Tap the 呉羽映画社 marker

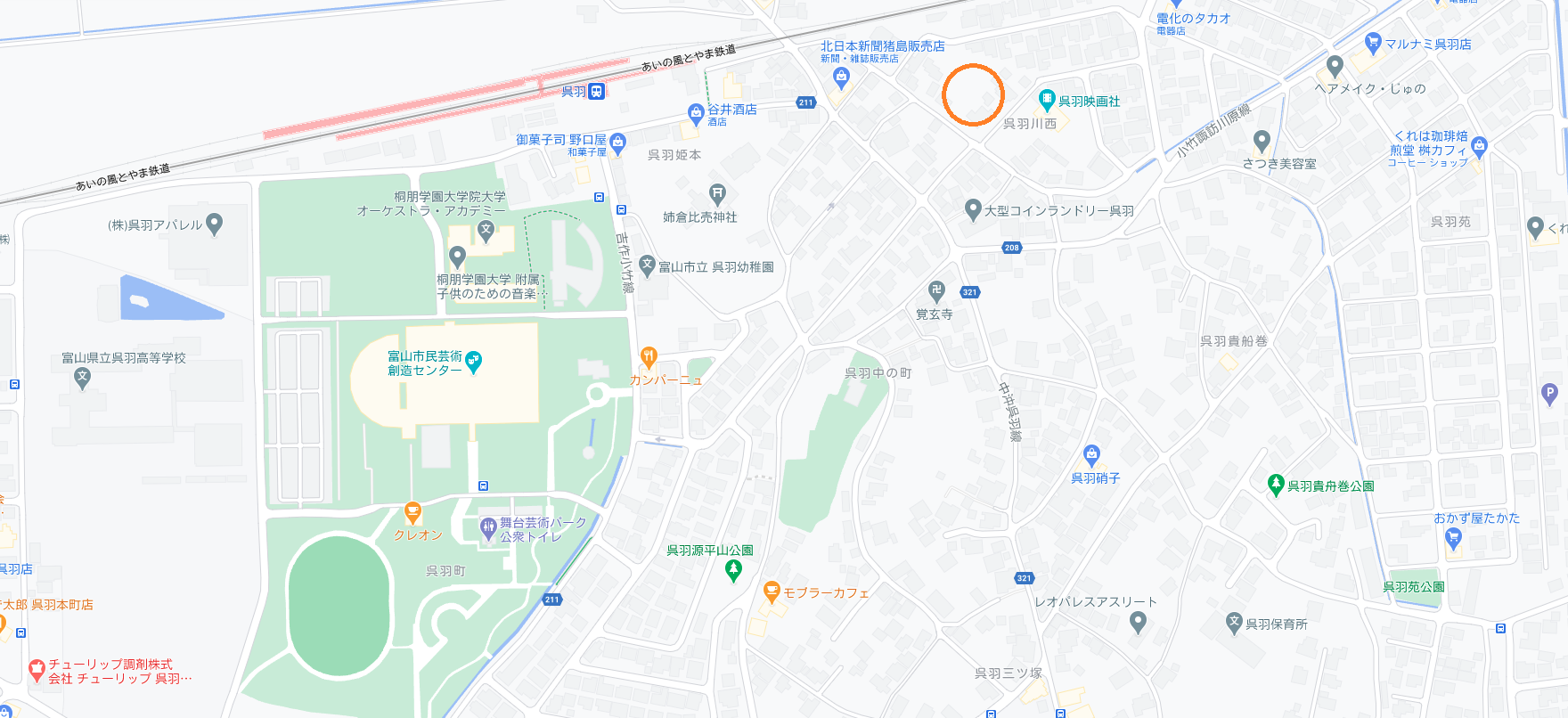point(1047,100)
